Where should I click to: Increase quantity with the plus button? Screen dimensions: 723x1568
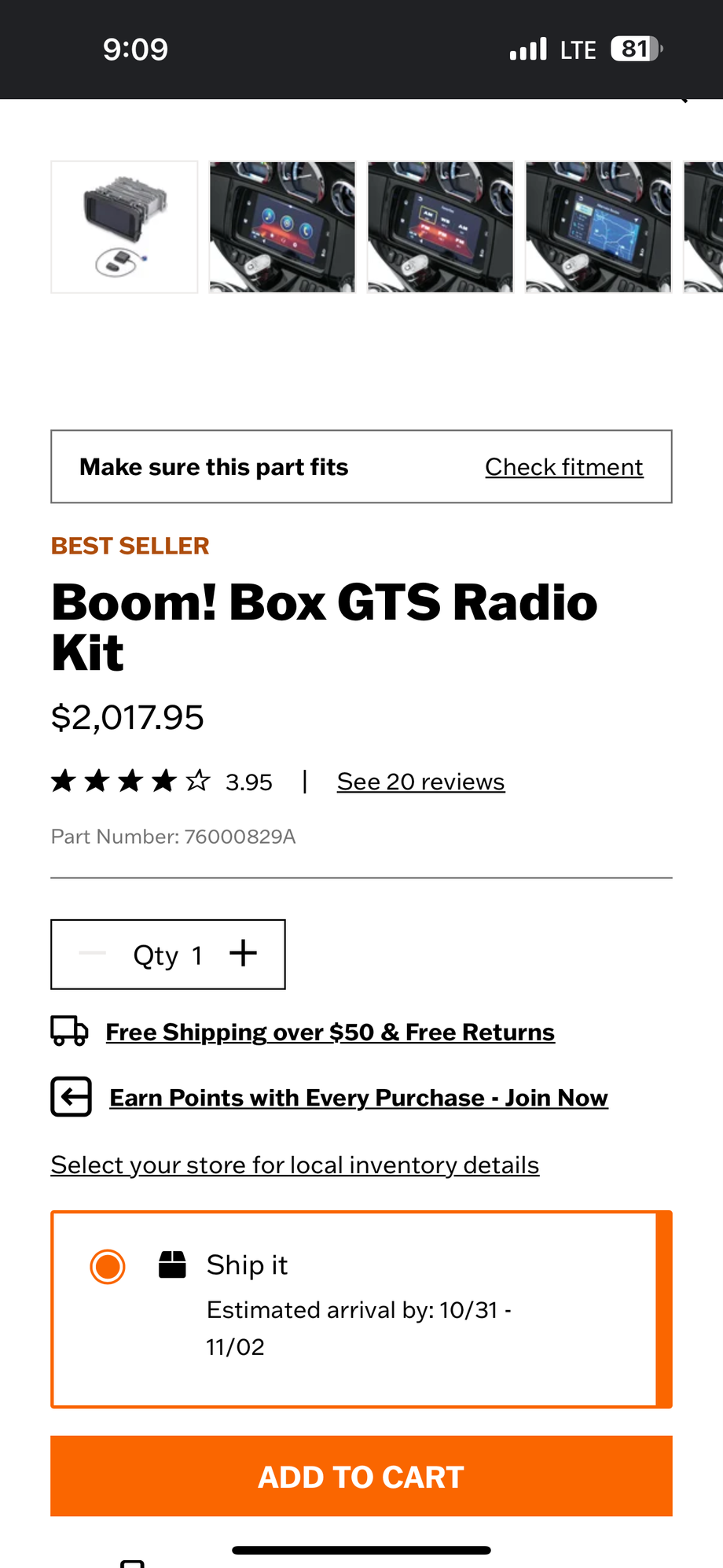pyautogui.click(x=244, y=953)
